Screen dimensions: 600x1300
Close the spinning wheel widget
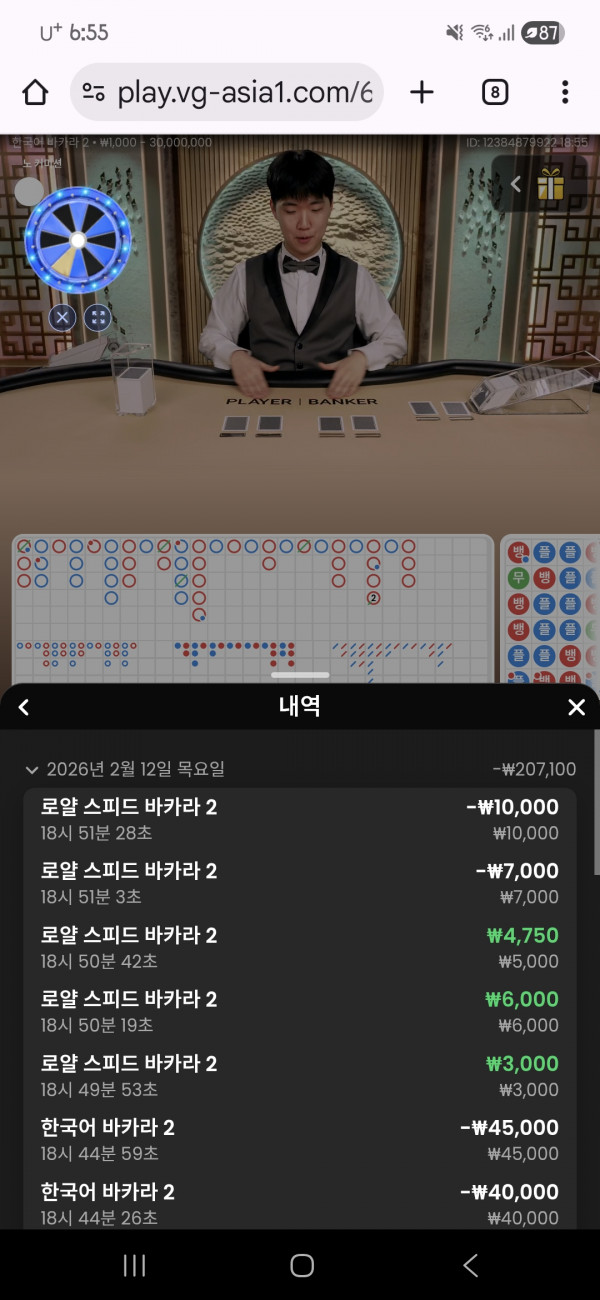click(62, 318)
